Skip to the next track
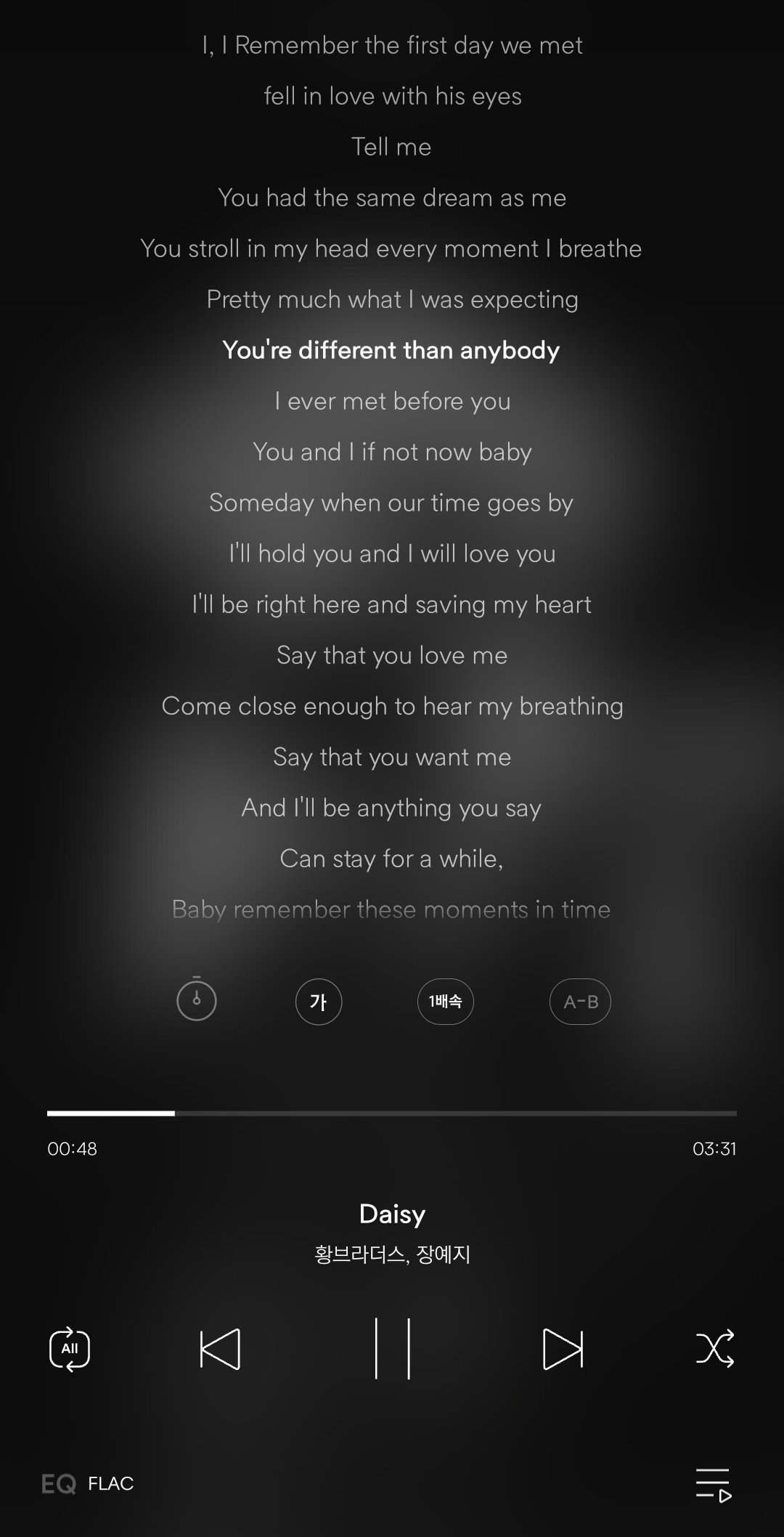The width and height of the screenshot is (784, 1537). [565, 1350]
